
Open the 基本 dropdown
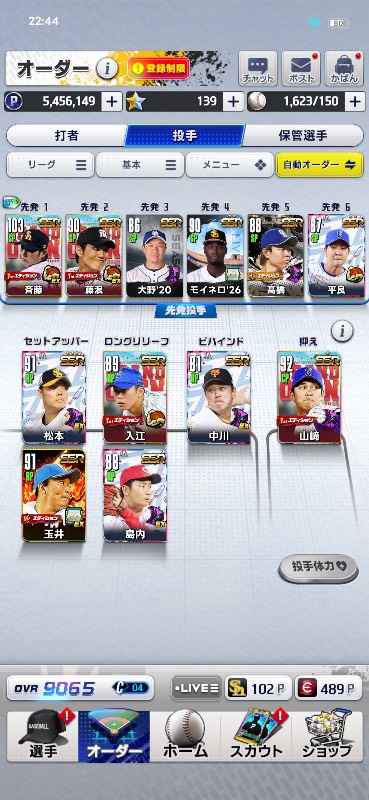pos(140,165)
